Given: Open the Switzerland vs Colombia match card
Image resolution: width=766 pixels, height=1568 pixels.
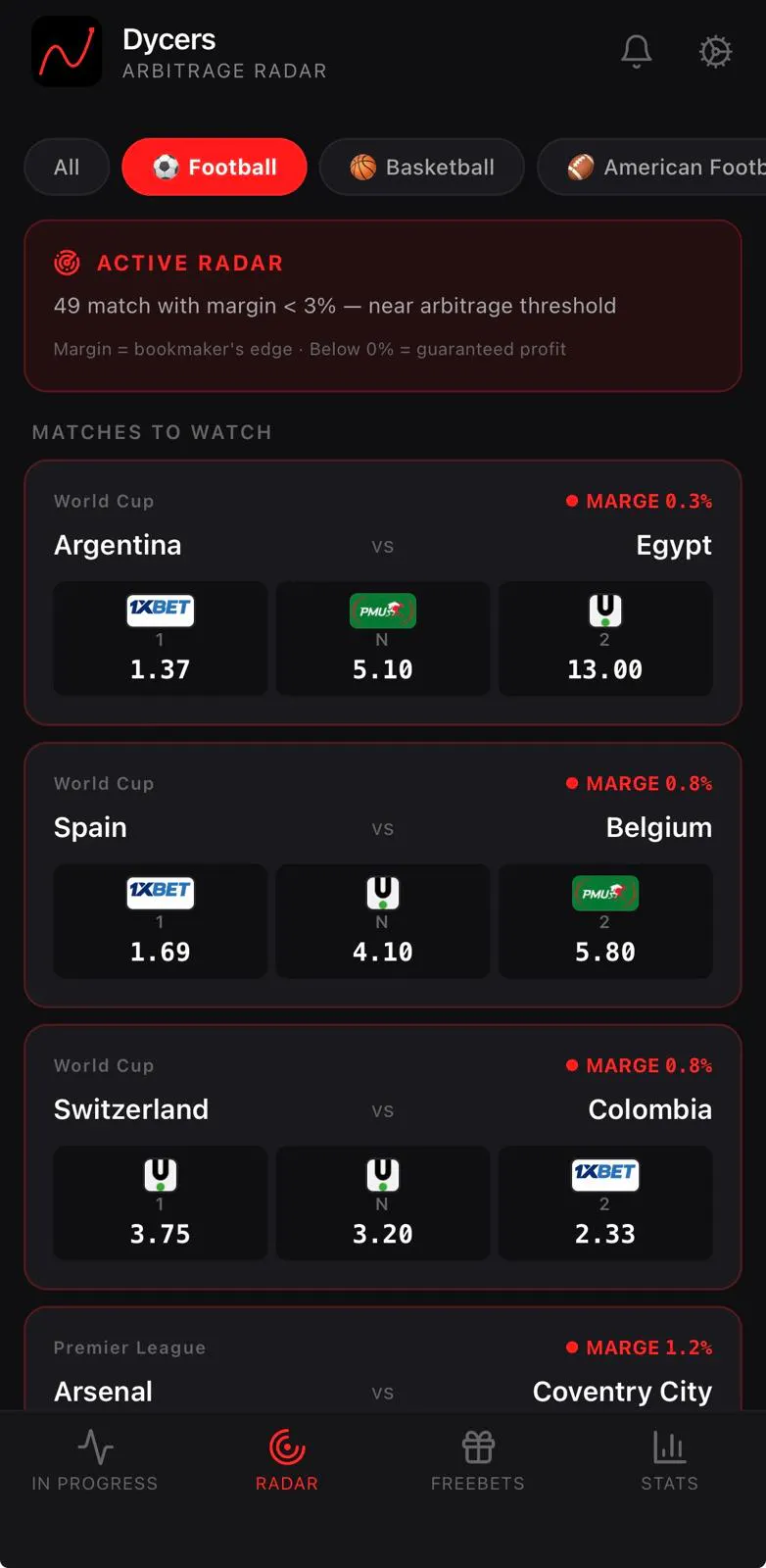Looking at the screenshot, I should coord(383,1157).
